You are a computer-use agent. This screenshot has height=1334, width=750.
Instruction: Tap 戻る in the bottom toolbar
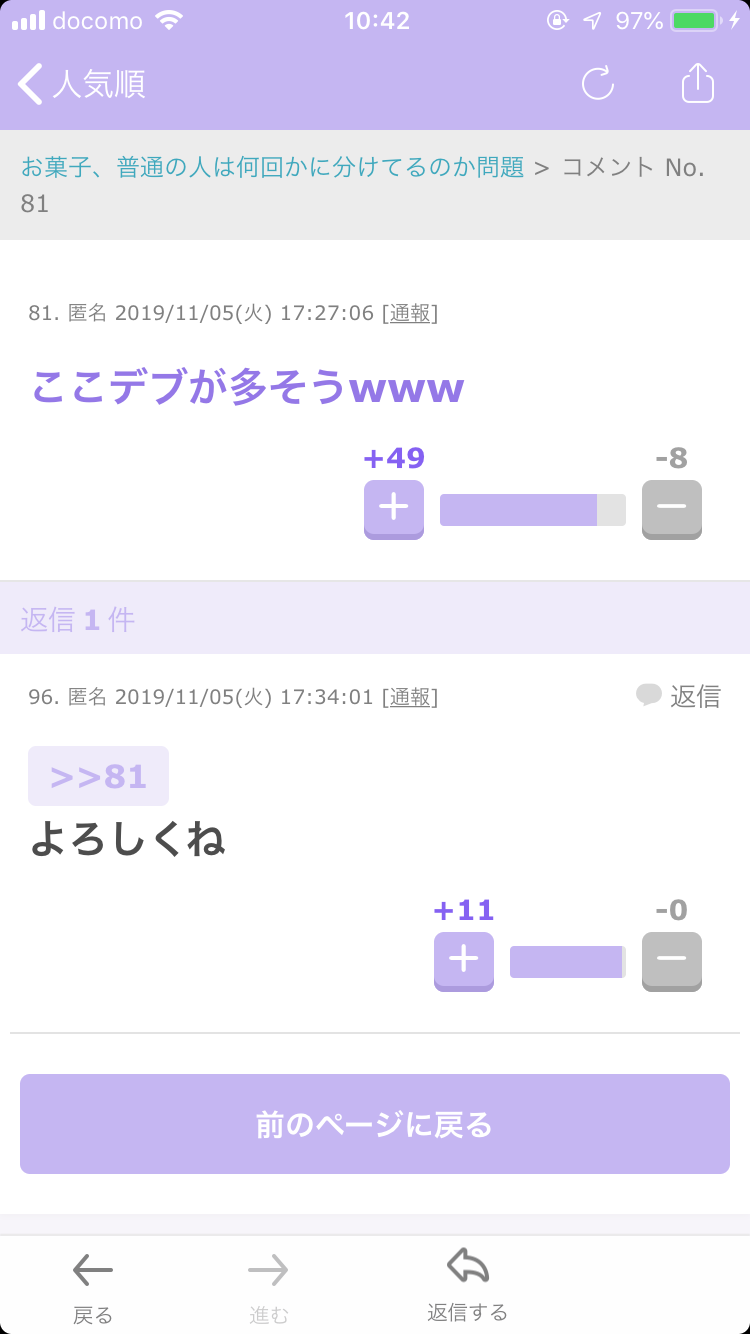pos(93,1288)
